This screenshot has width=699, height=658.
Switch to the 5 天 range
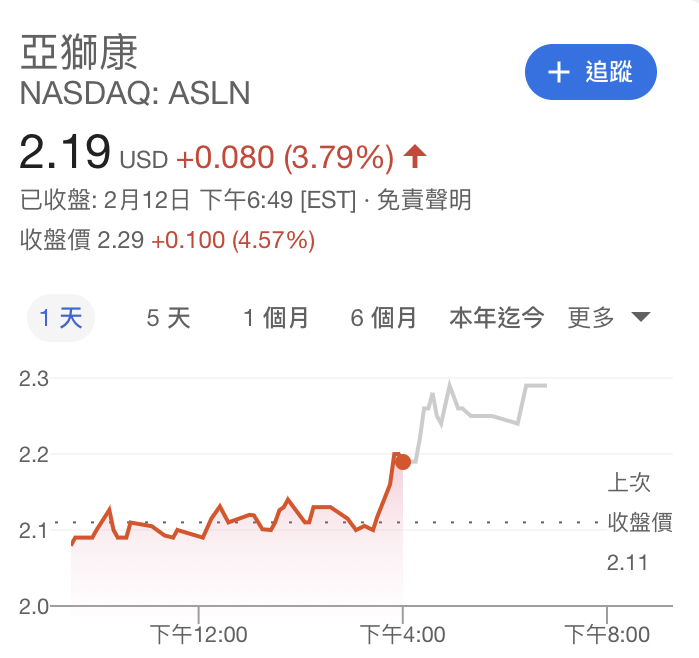click(168, 319)
